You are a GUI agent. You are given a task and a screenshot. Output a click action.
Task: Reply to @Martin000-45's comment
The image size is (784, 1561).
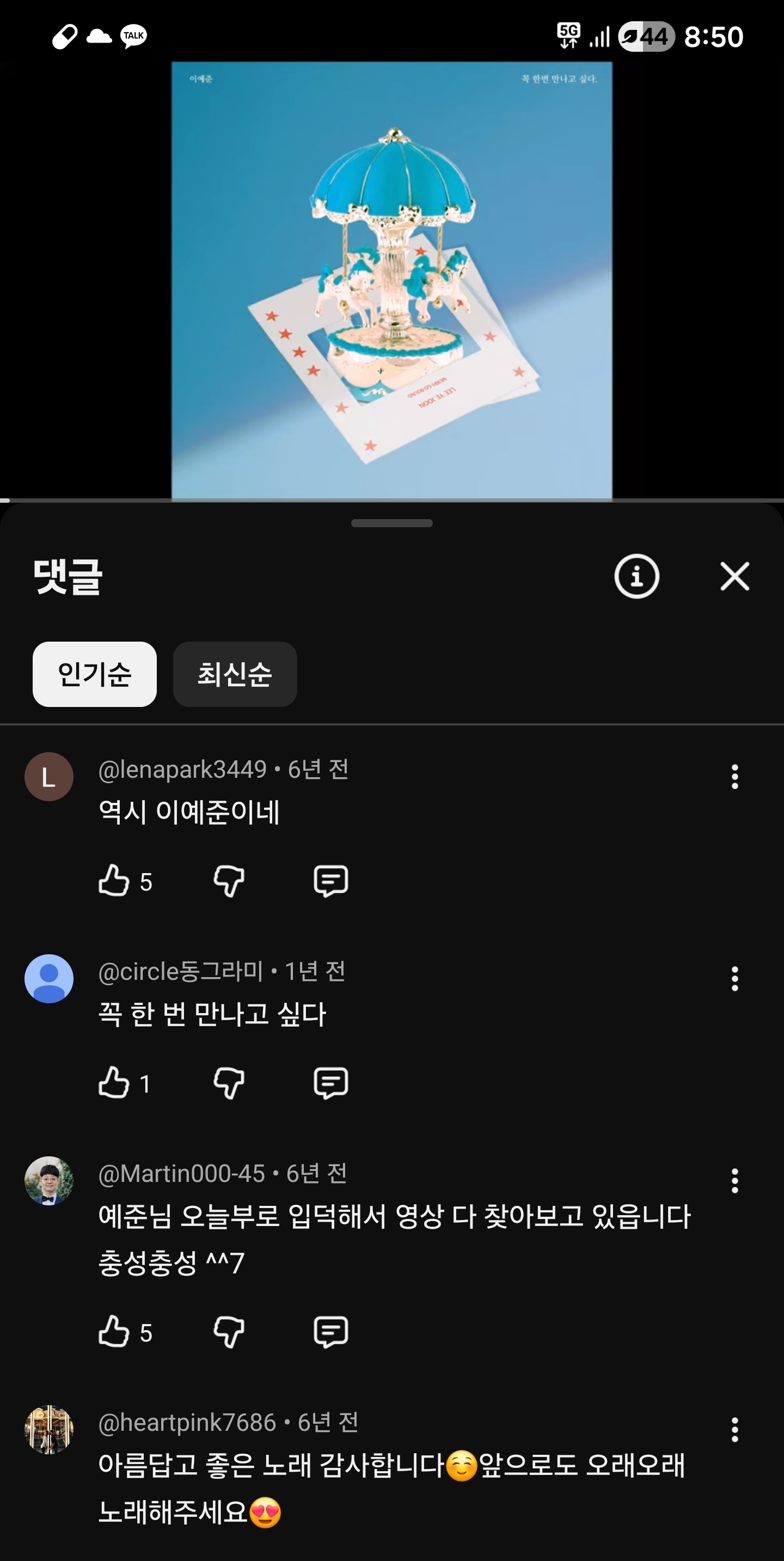coord(331,1331)
